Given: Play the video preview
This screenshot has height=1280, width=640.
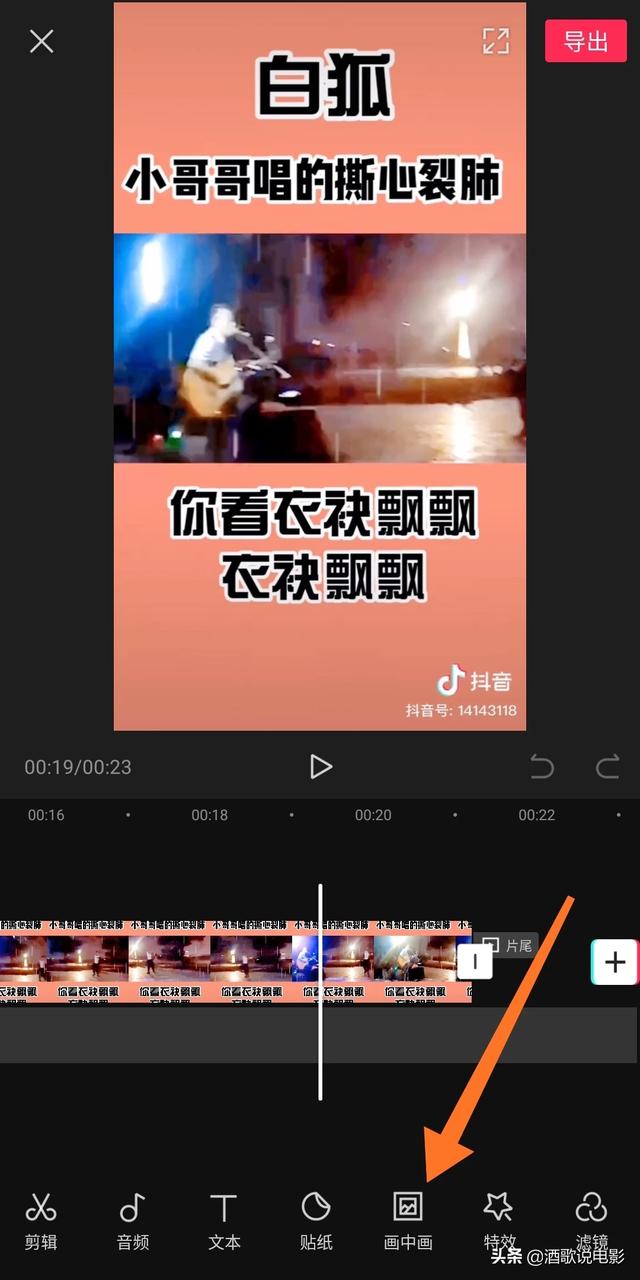Looking at the screenshot, I should click(320, 767).
